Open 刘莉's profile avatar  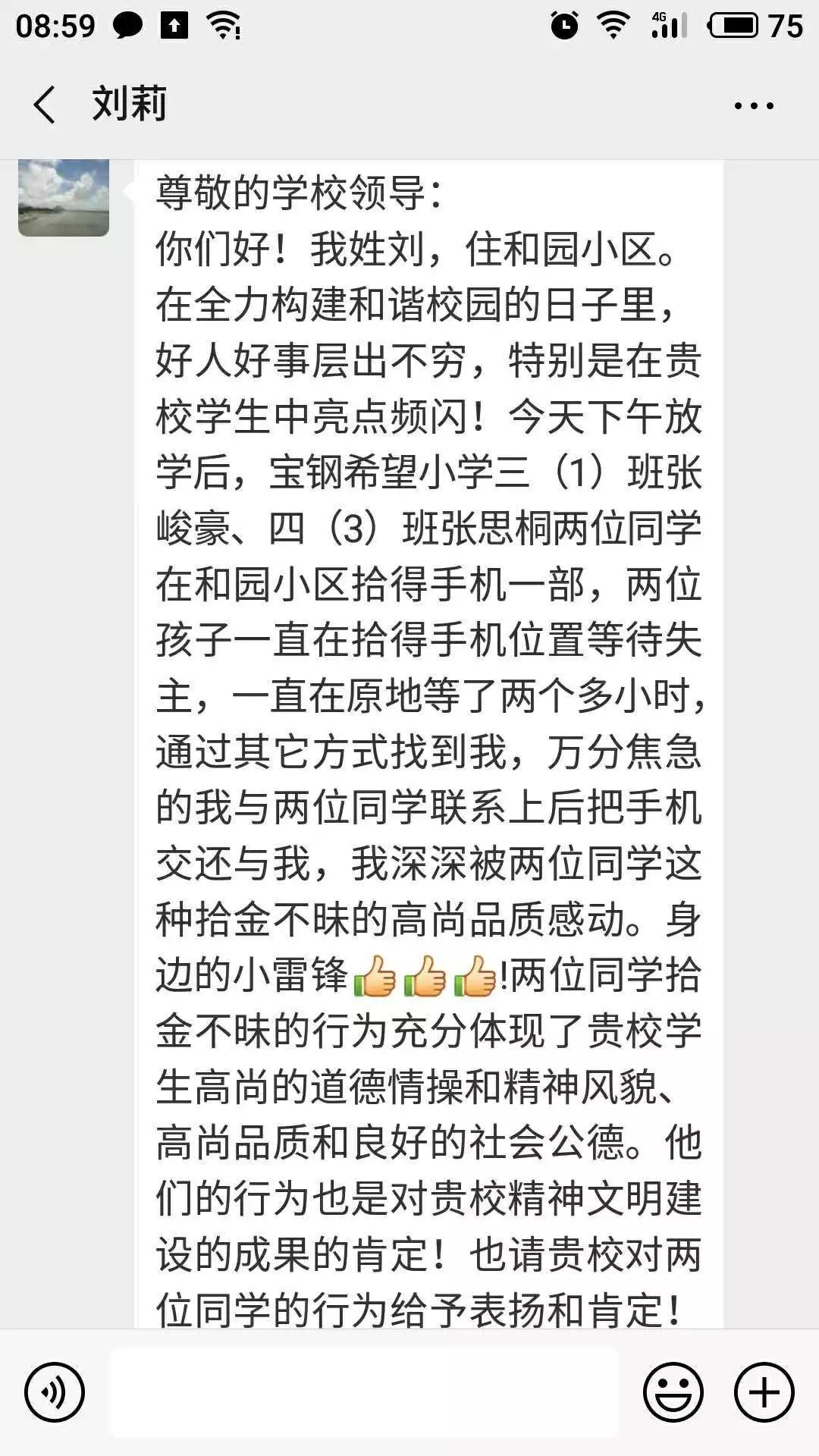click(x=64, y=197)
